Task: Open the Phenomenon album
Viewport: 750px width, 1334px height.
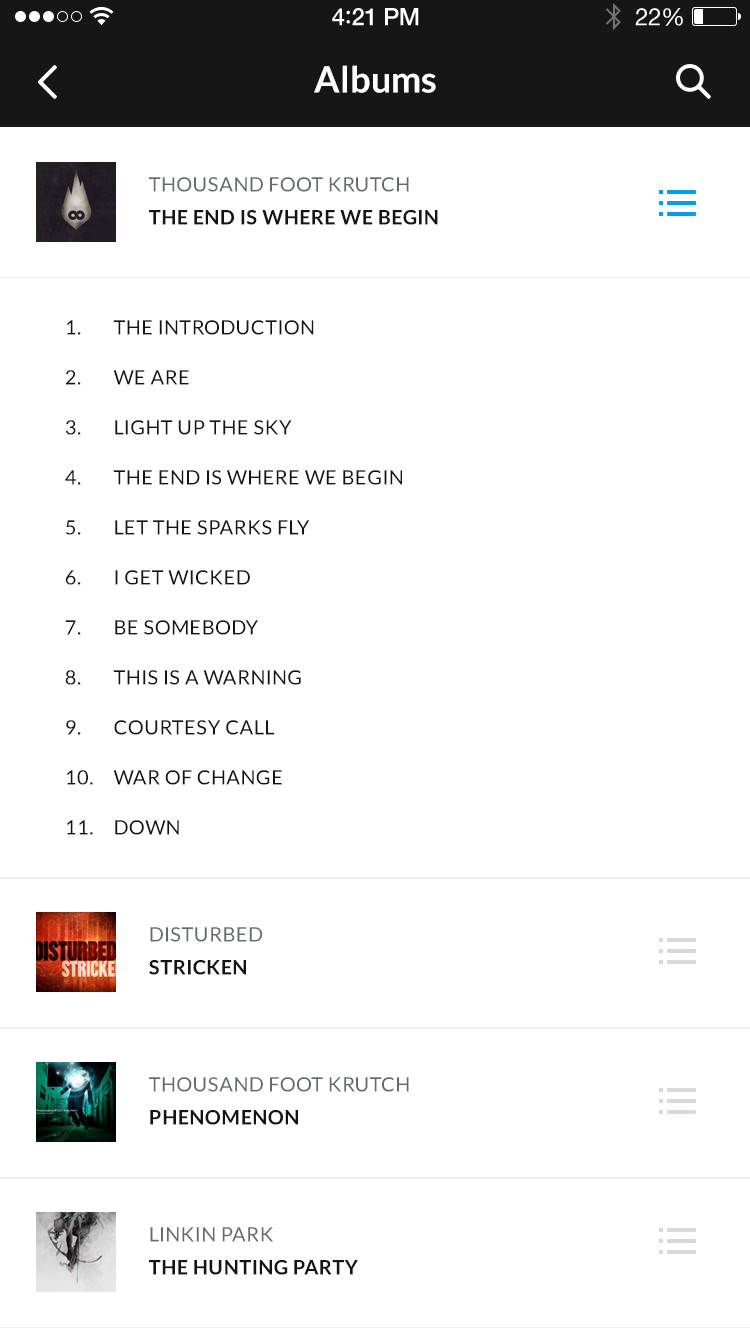Action: pos(375,1102)
